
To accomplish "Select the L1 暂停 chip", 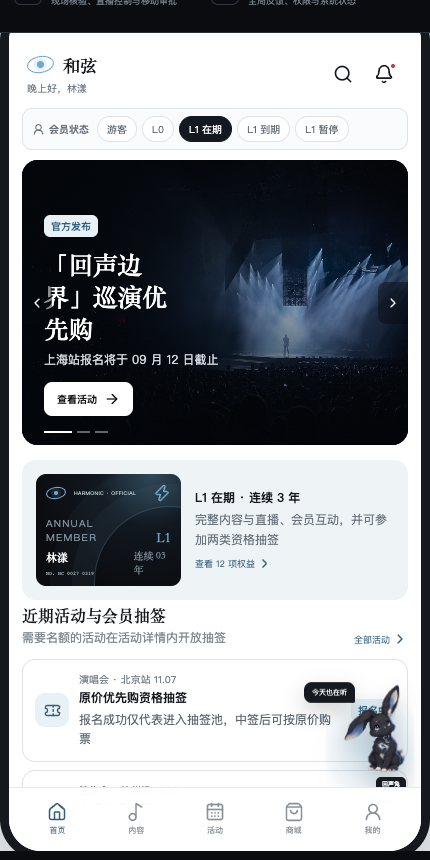I will (321, 129).
